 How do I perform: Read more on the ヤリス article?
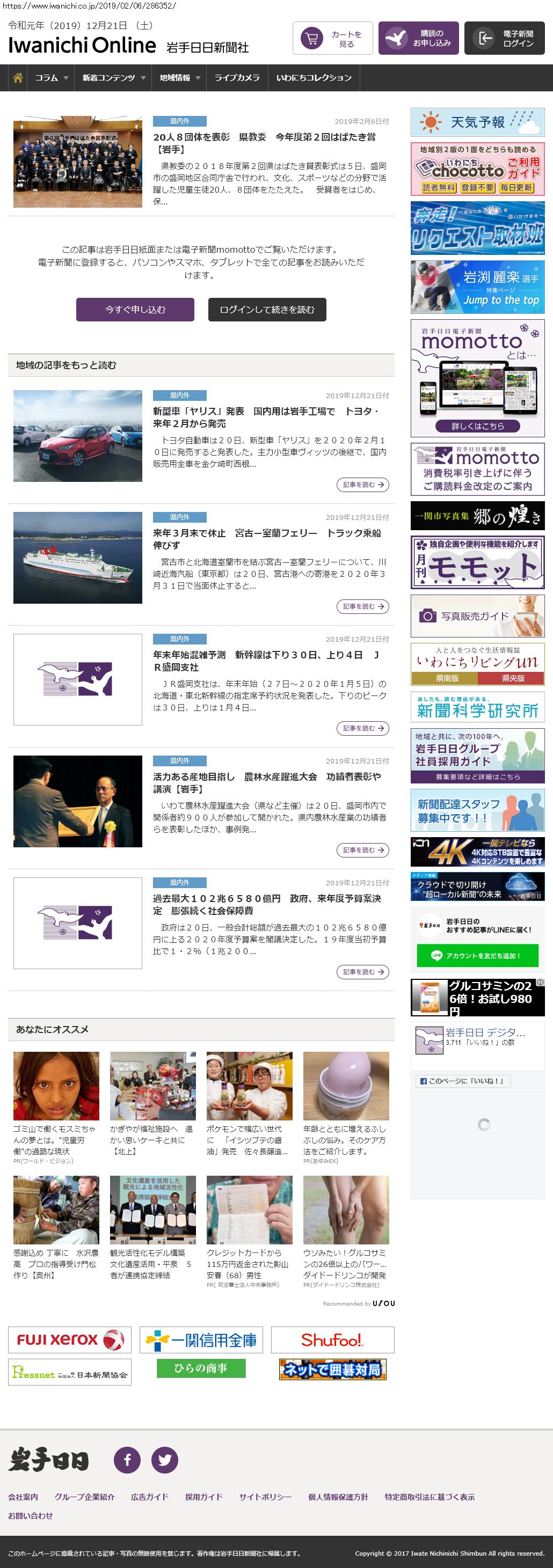click(x=362, y=485)
